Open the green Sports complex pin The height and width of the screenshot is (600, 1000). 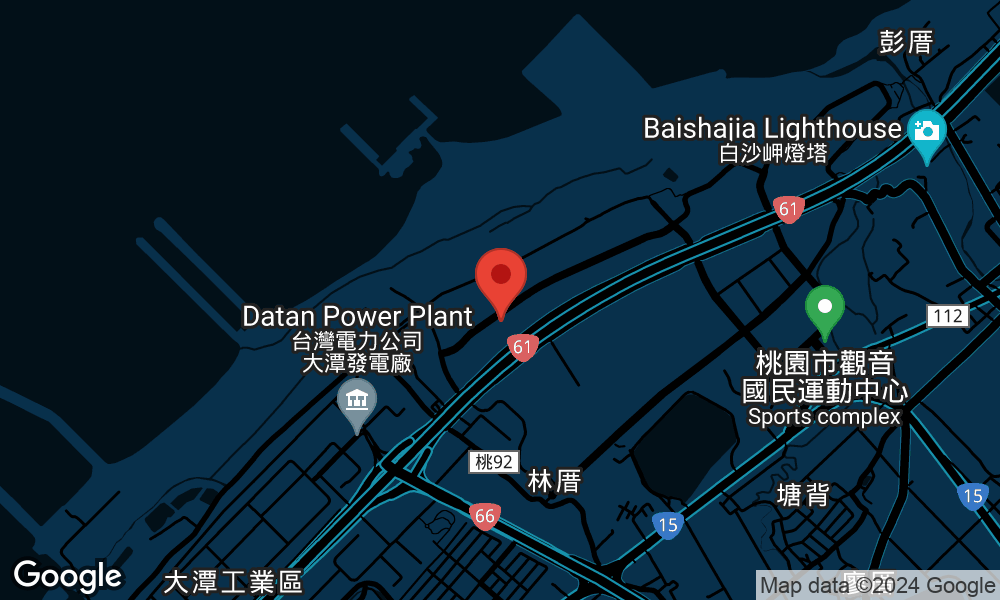[825, 308]
